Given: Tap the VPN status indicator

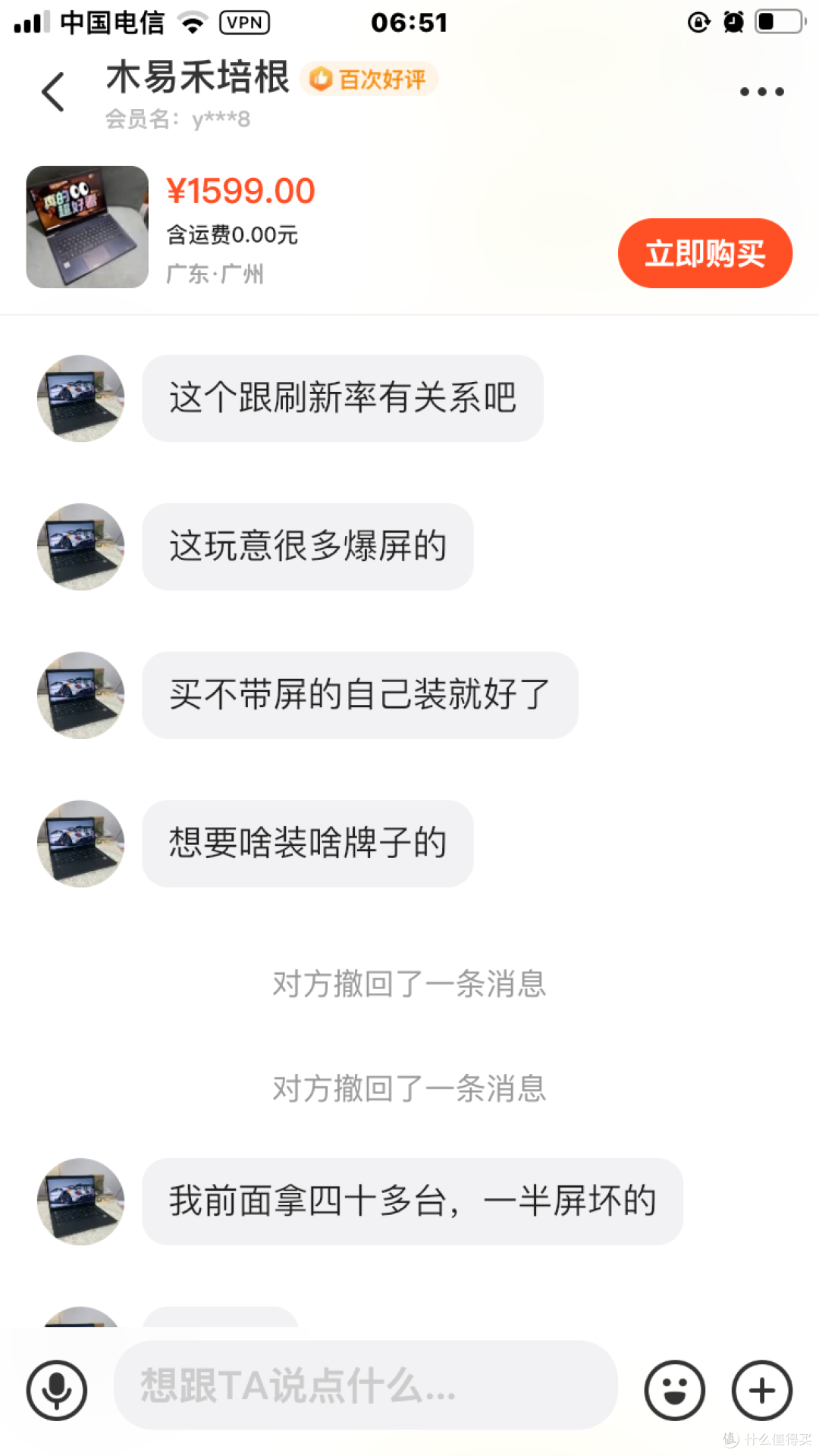Looking at the screenshot, I should tap(244, 23).
